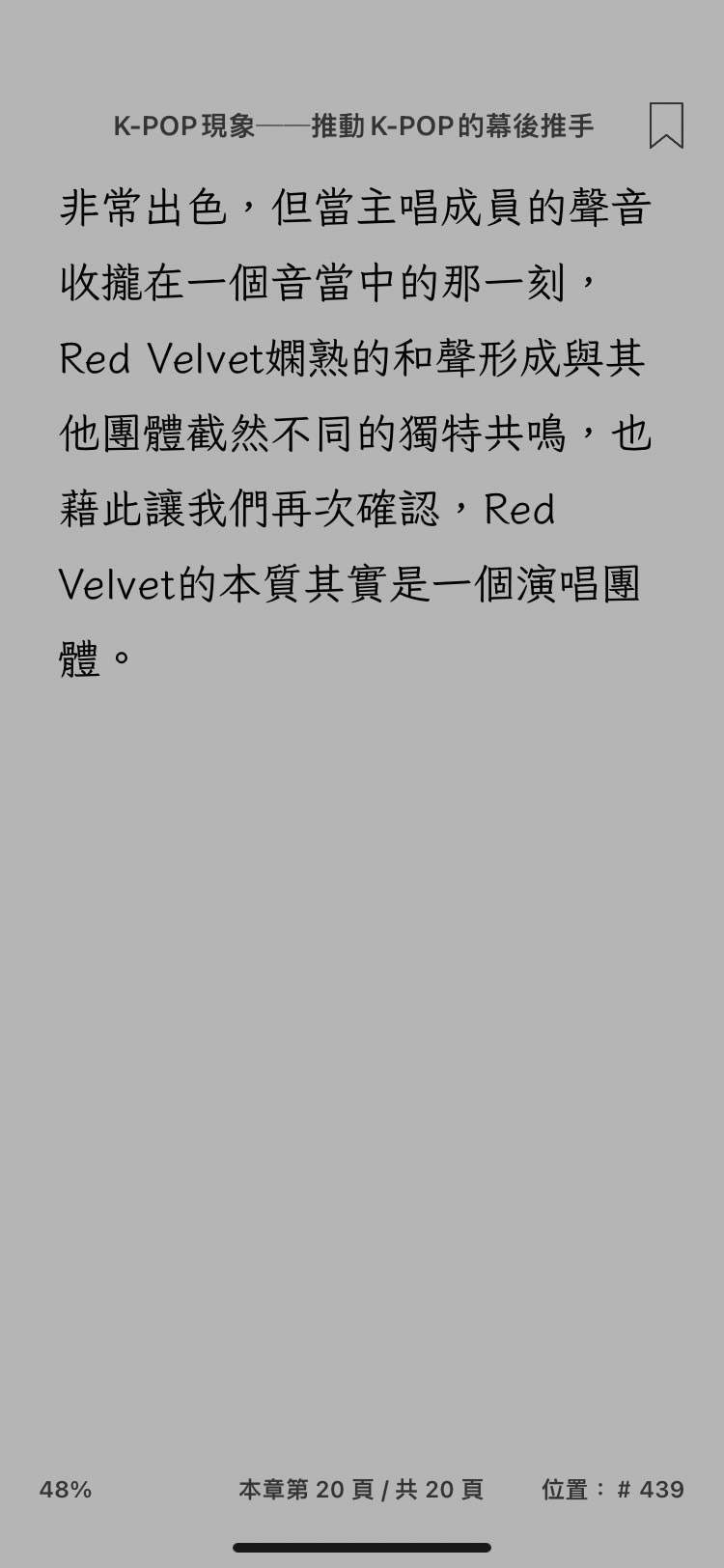This screenshot has width=724, height=1568.
Task: Bookmark this page
Action: (666, 126)
